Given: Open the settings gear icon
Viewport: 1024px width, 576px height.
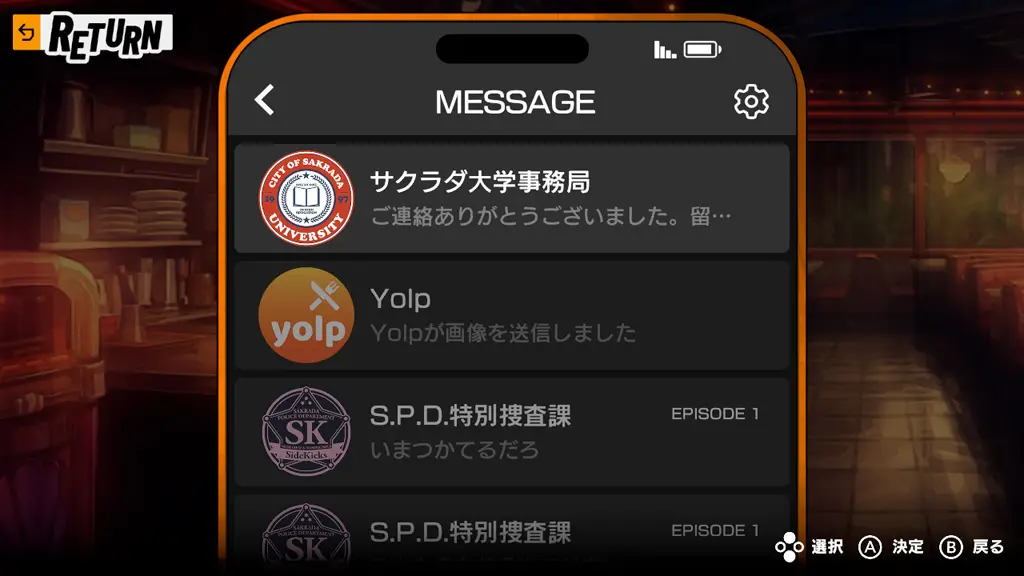Looking at the screenshot, I should (x=751, y=101).
